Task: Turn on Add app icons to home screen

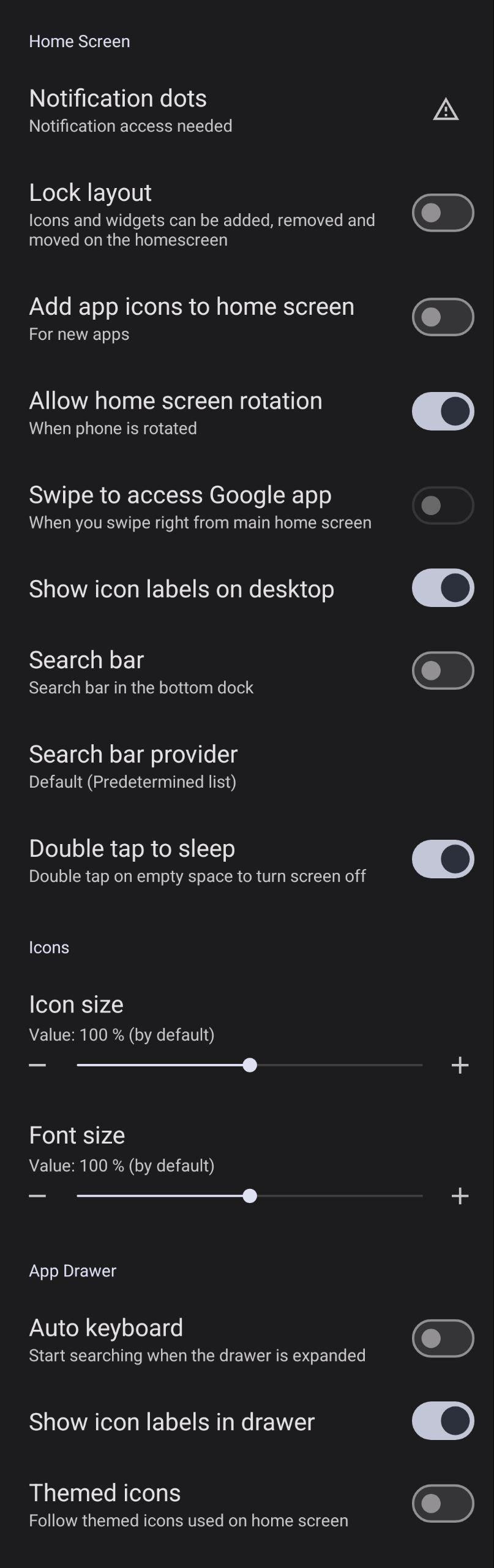Action: [443, 317]
